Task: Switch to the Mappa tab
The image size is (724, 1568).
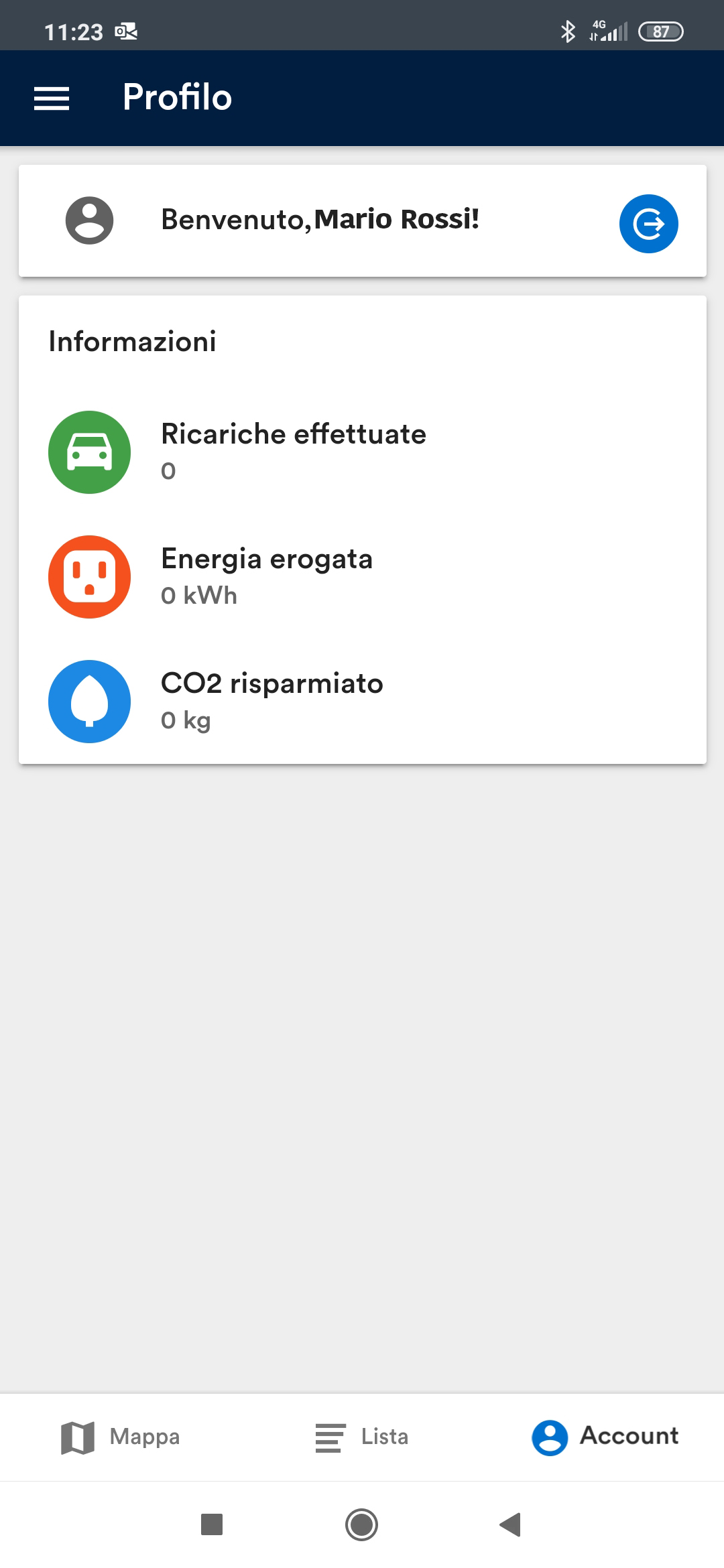Action: pos(121,1437)
